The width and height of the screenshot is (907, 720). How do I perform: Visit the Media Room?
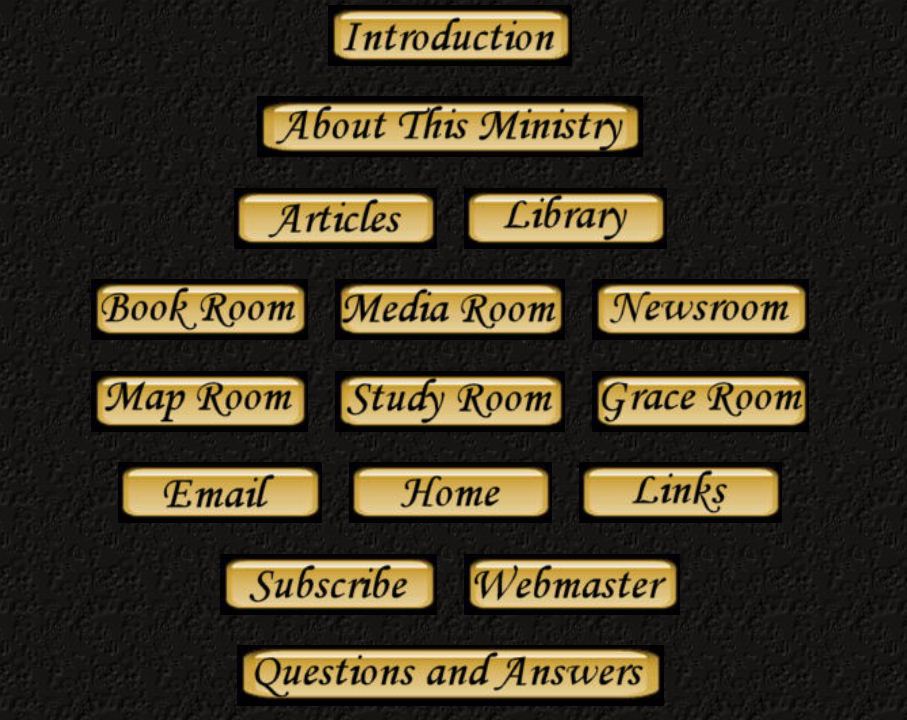pyautogui.click(x=450, y=310)
